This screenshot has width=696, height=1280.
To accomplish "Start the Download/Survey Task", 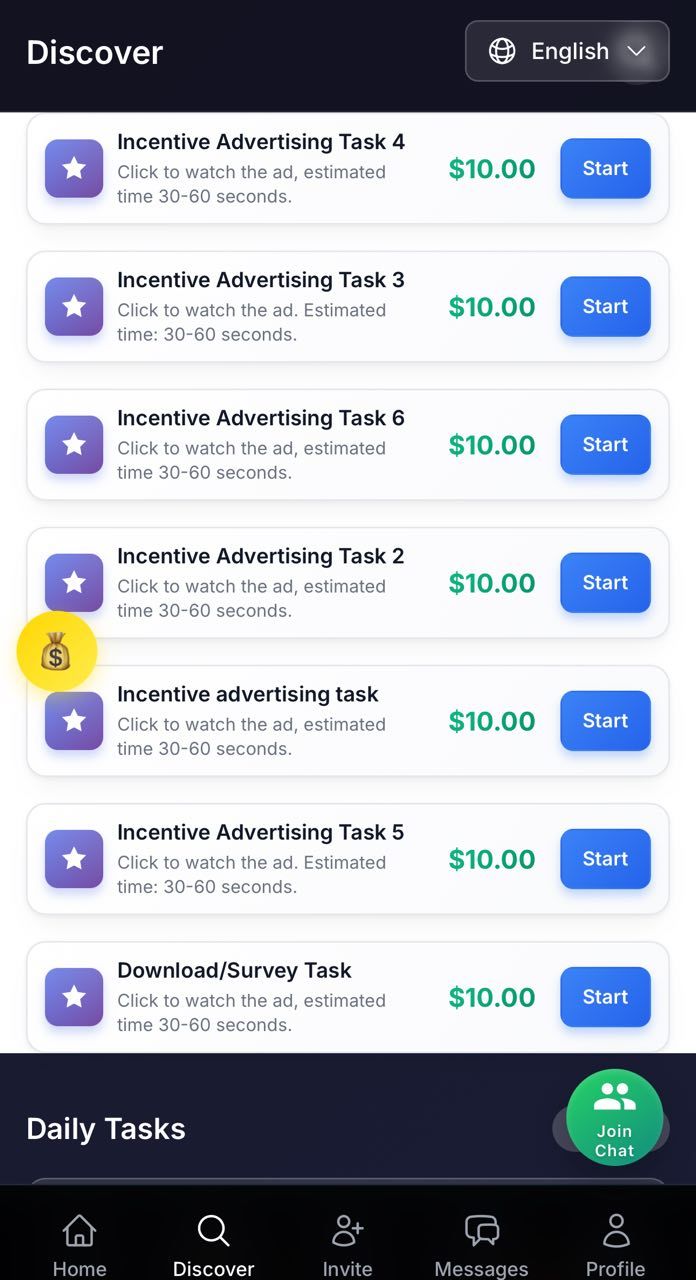I will coord(605,997).
